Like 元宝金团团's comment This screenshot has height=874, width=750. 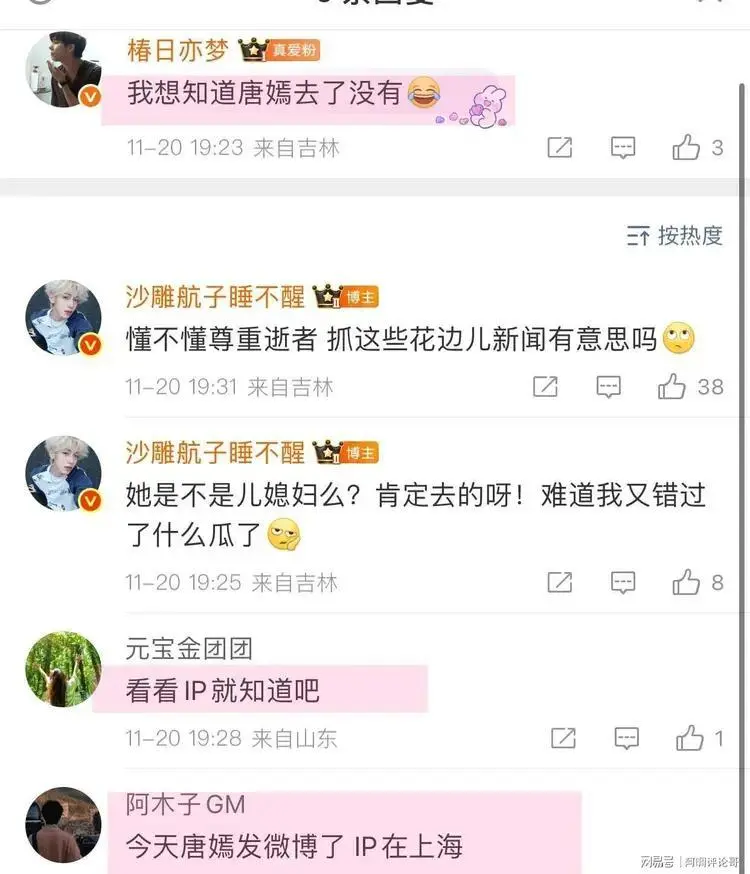[x=689, y=739]
